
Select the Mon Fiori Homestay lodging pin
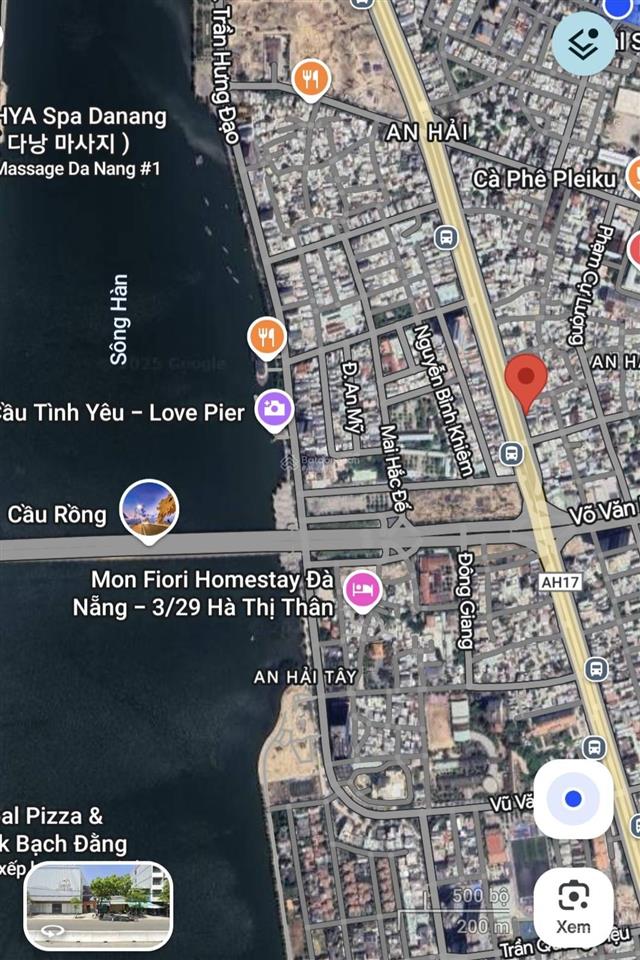361,589
